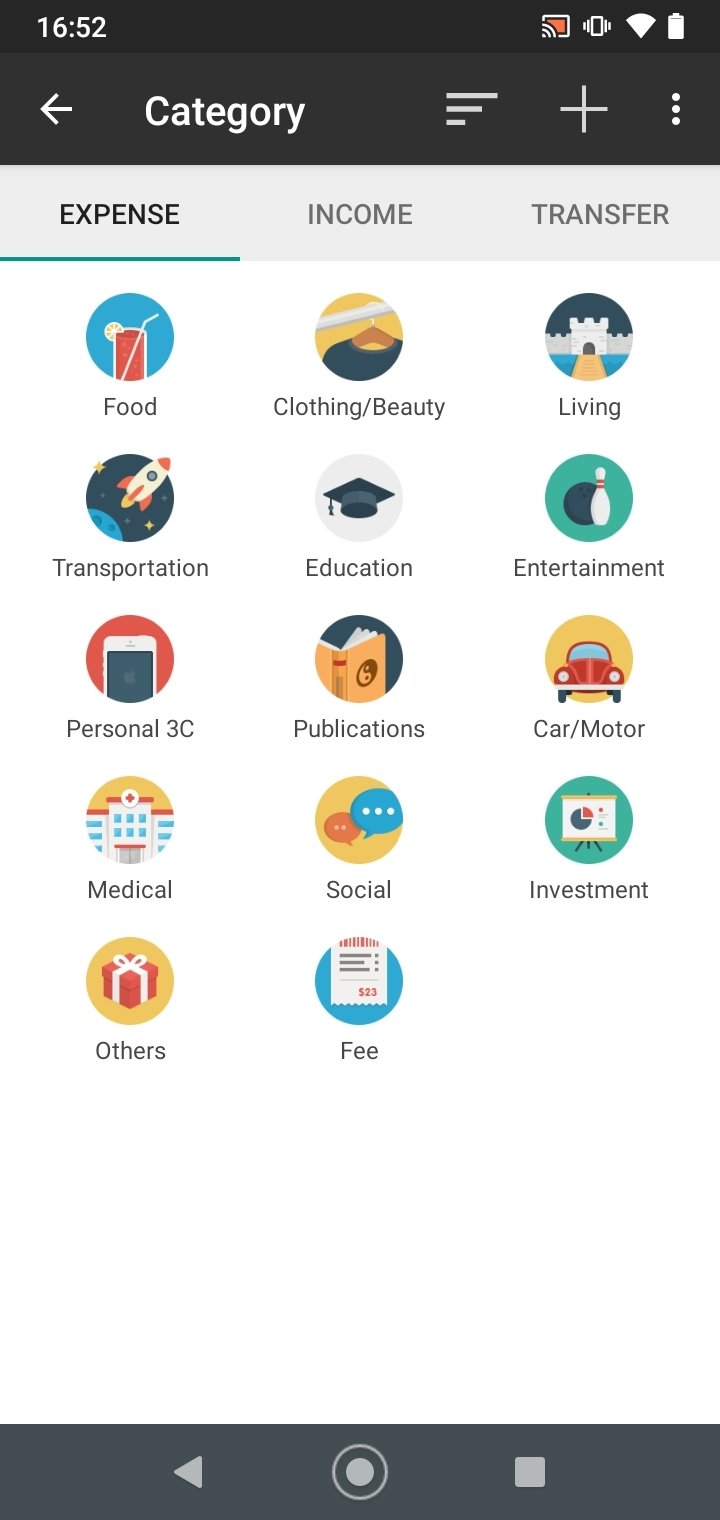Go back using the arrow icon
Viewport: 720px width, 1520px height.
pos(56,109)
